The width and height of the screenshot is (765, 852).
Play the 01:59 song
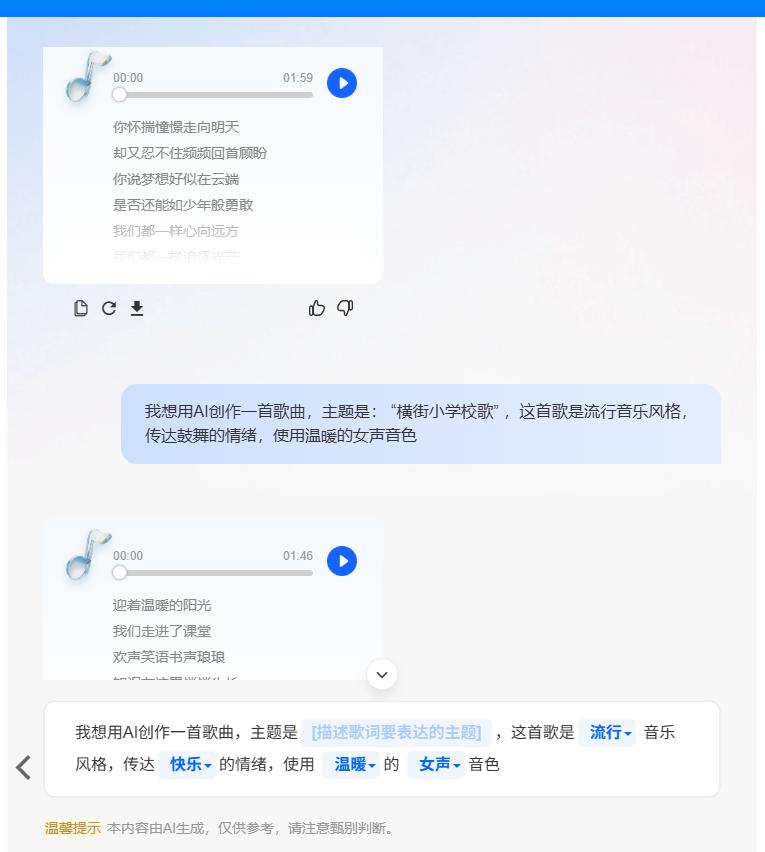click(342, 83)
